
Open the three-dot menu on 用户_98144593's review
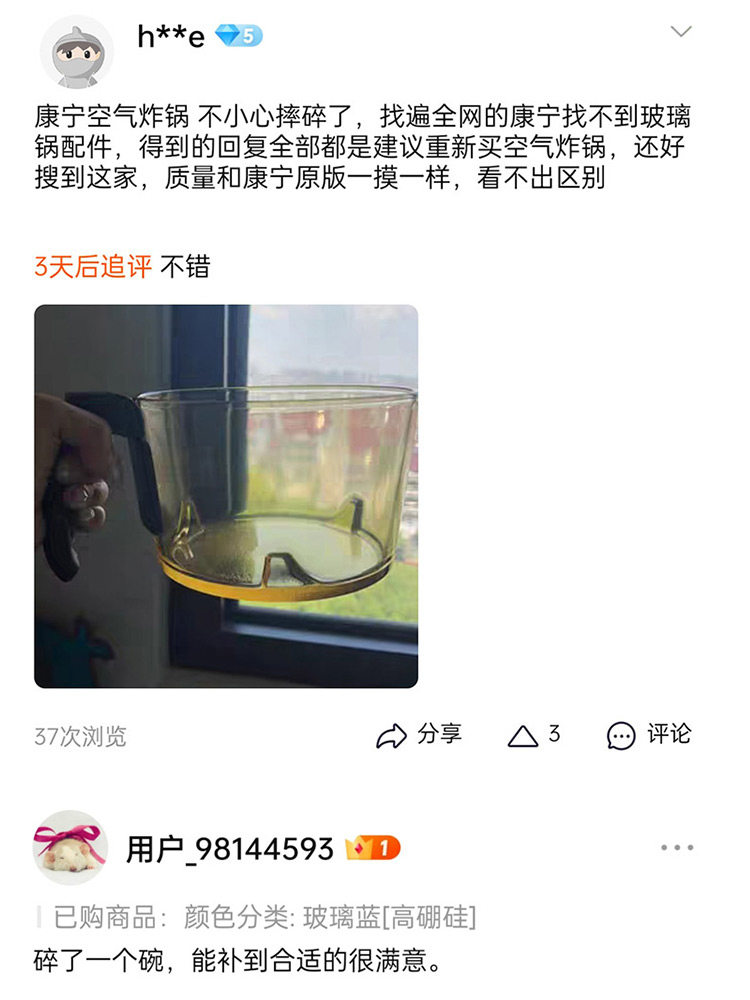pyautogui.click(x=677, y=848)
